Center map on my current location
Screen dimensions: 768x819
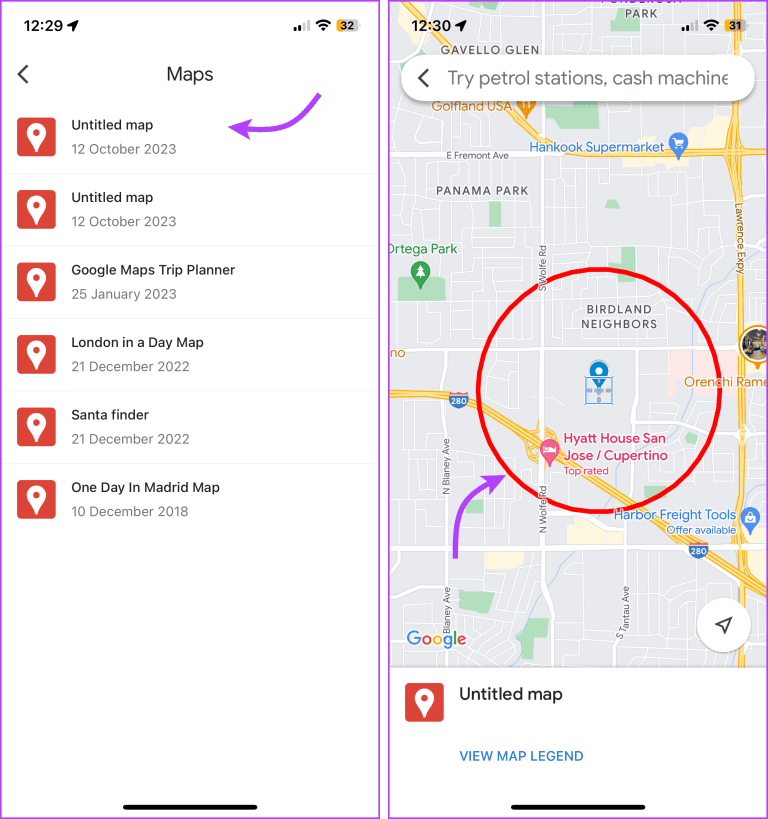[x=724, y=625]
